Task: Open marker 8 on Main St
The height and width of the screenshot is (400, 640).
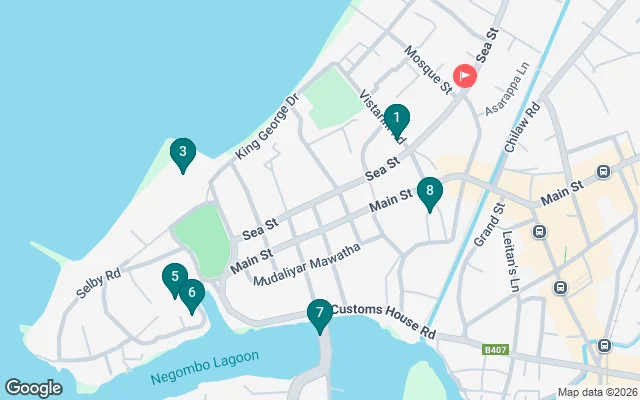Action: coord(429,191)
